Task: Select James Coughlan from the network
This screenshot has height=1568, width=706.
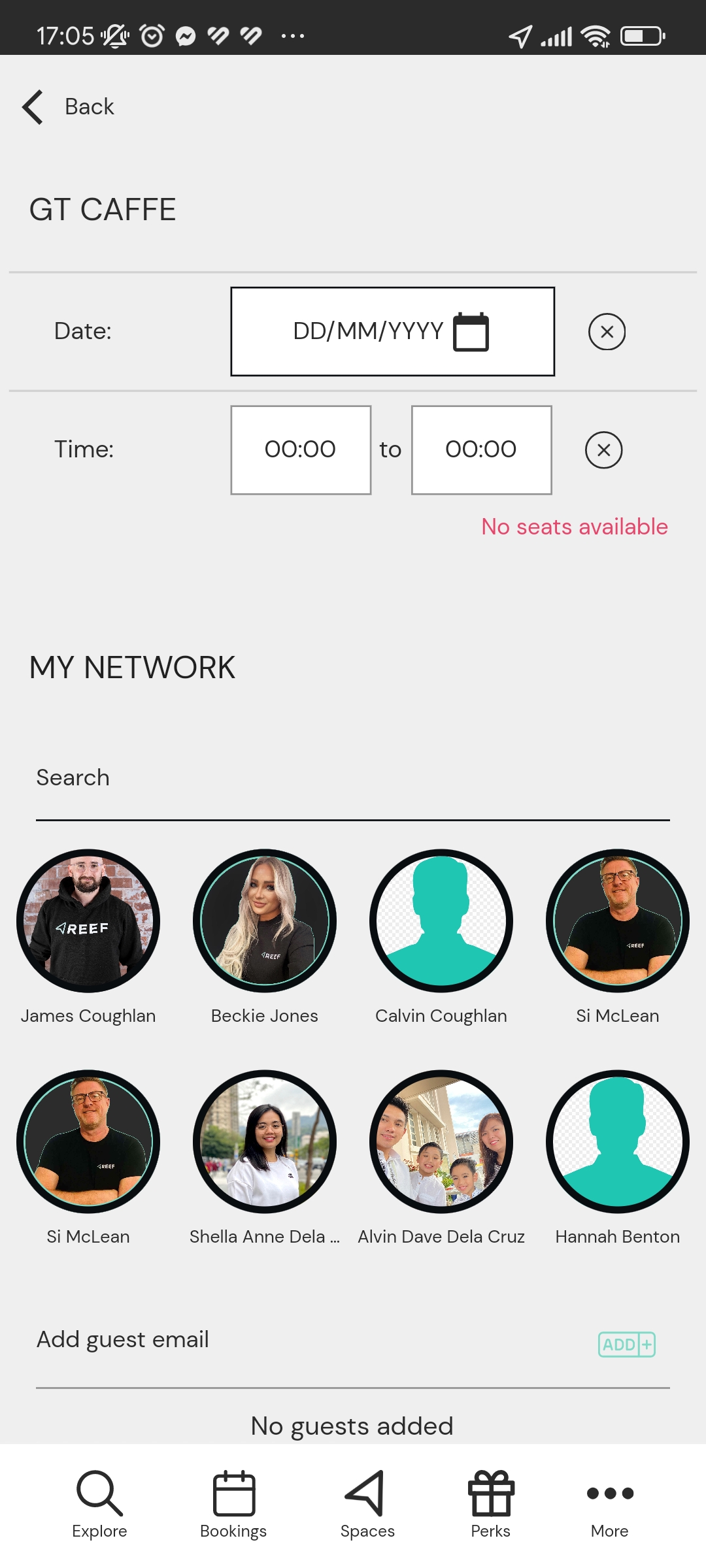Action: [88, 921]
